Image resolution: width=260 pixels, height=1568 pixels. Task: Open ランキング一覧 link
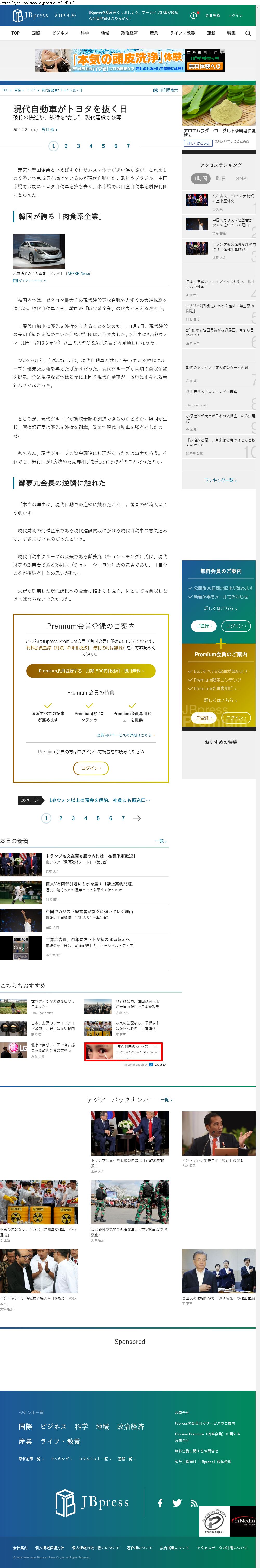220,480
